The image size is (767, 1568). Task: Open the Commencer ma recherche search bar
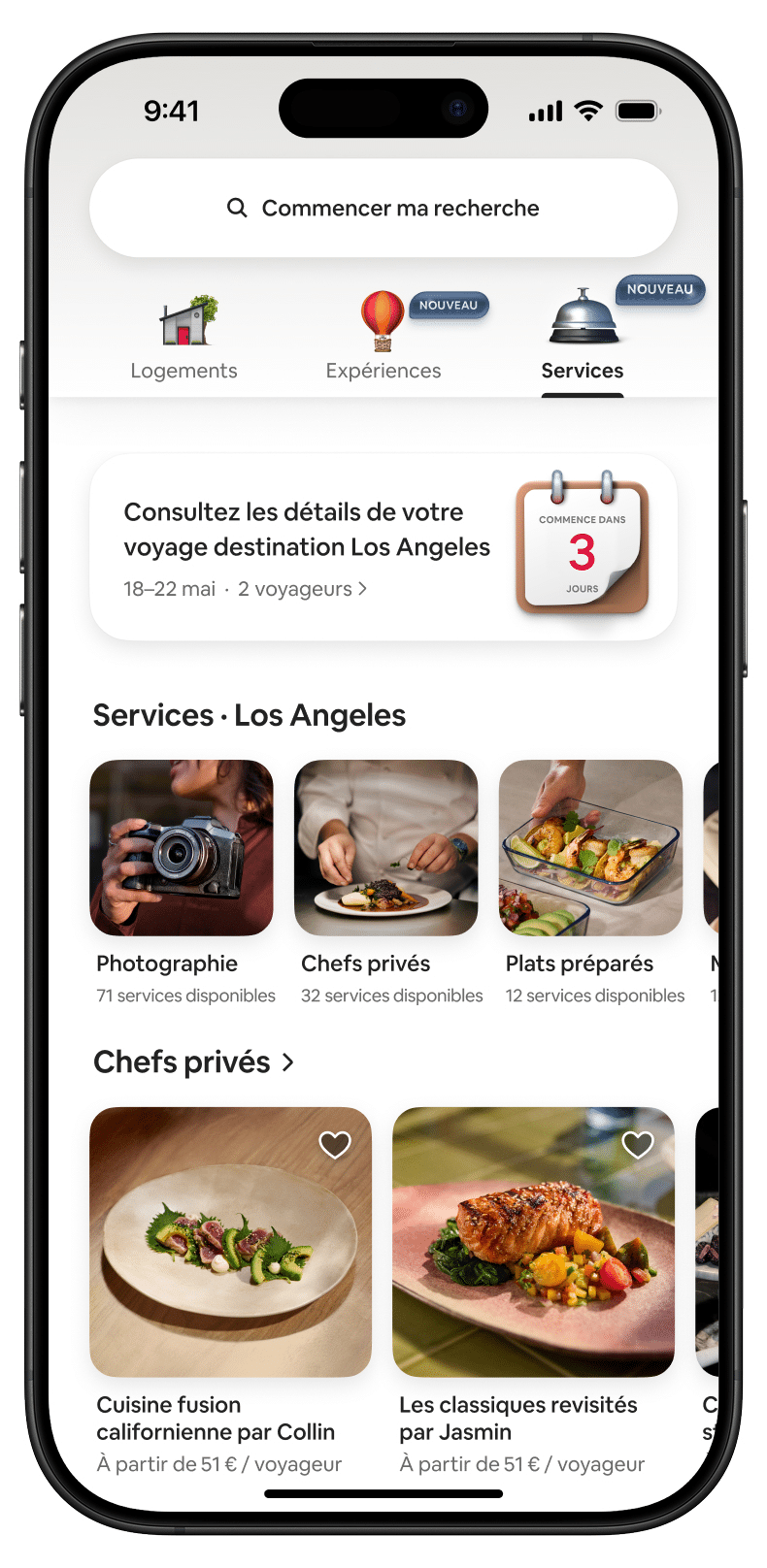point(383,208)
